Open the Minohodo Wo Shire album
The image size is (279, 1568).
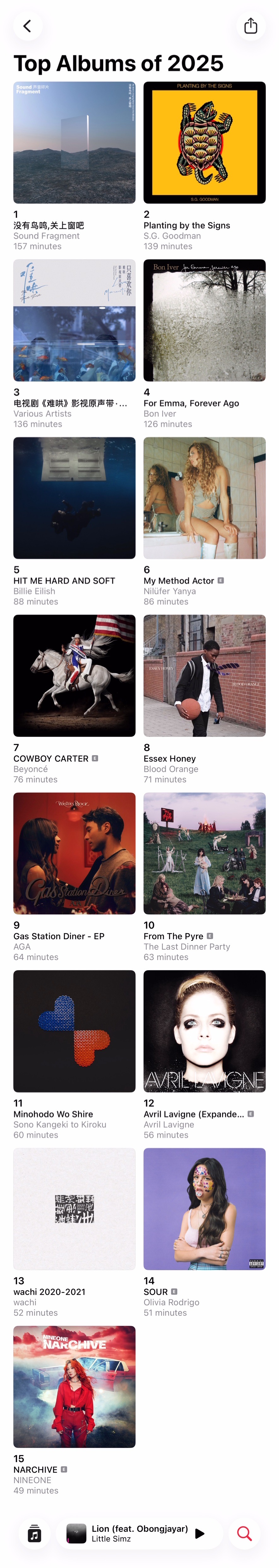pos(74,1031)
